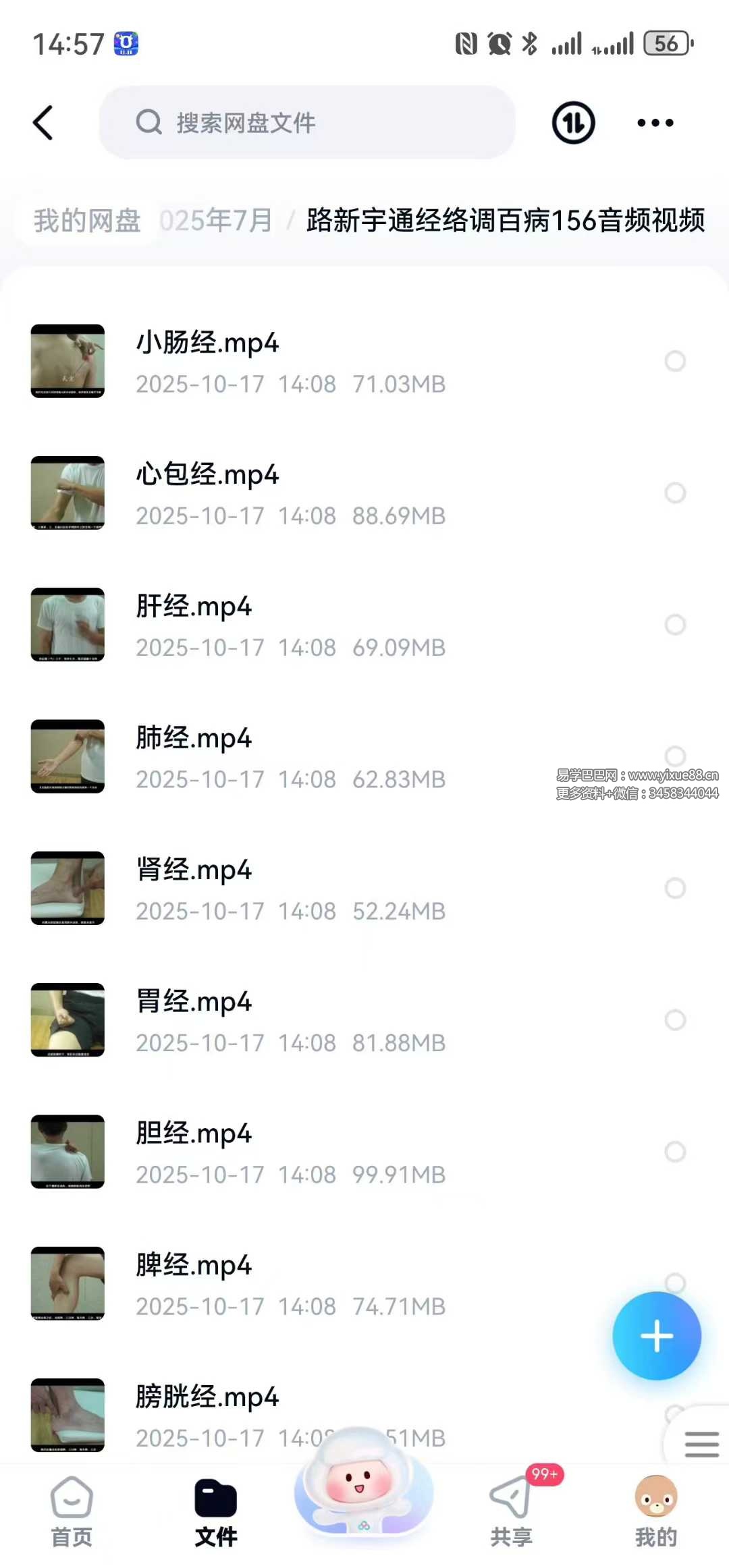The width and height of the screenshot is (729, 1568).
Task: Open 肺经.mp4 from the list
Action: [x=194, y=738]
